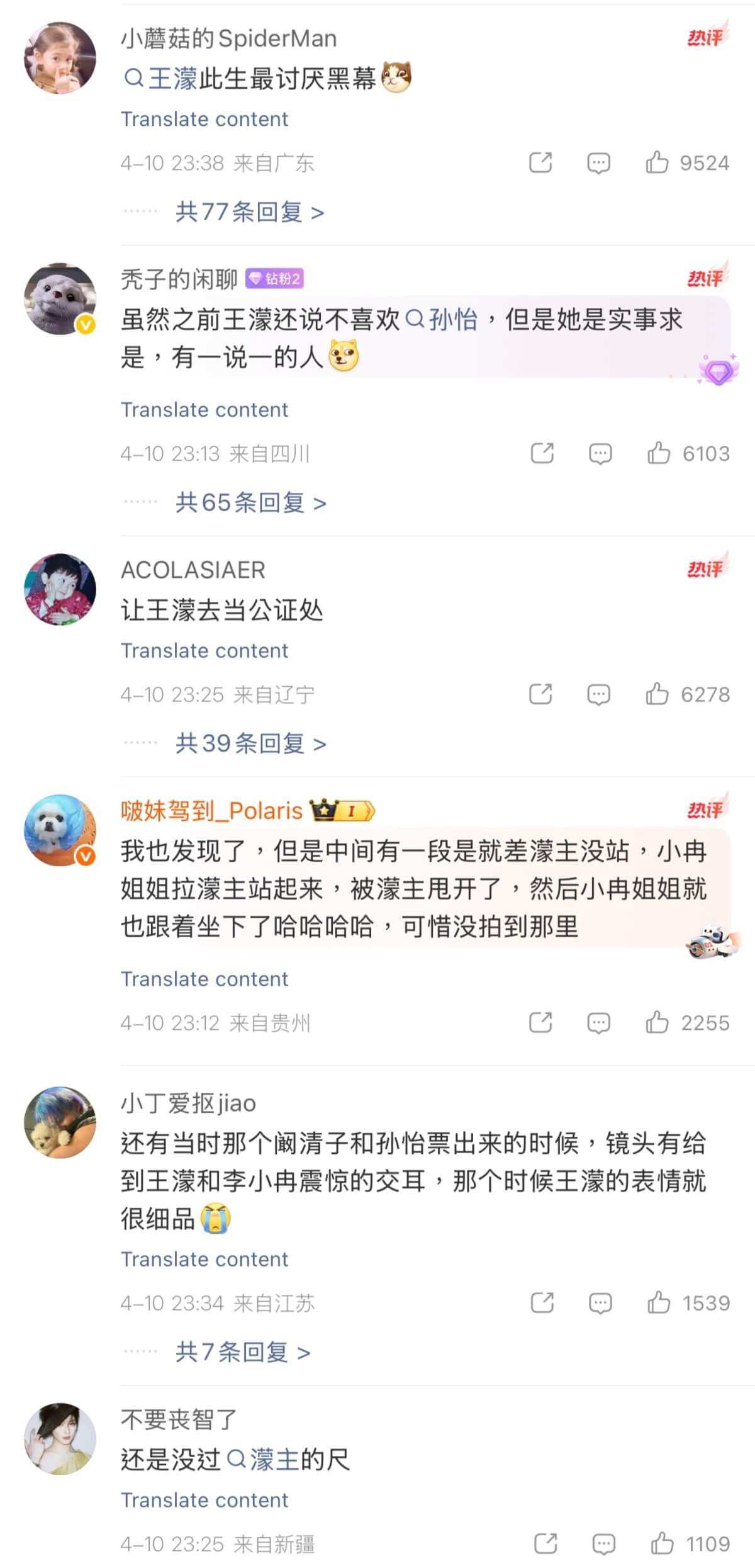
Task: Open 孙怡 search link
Action: (x=442, y=320)
